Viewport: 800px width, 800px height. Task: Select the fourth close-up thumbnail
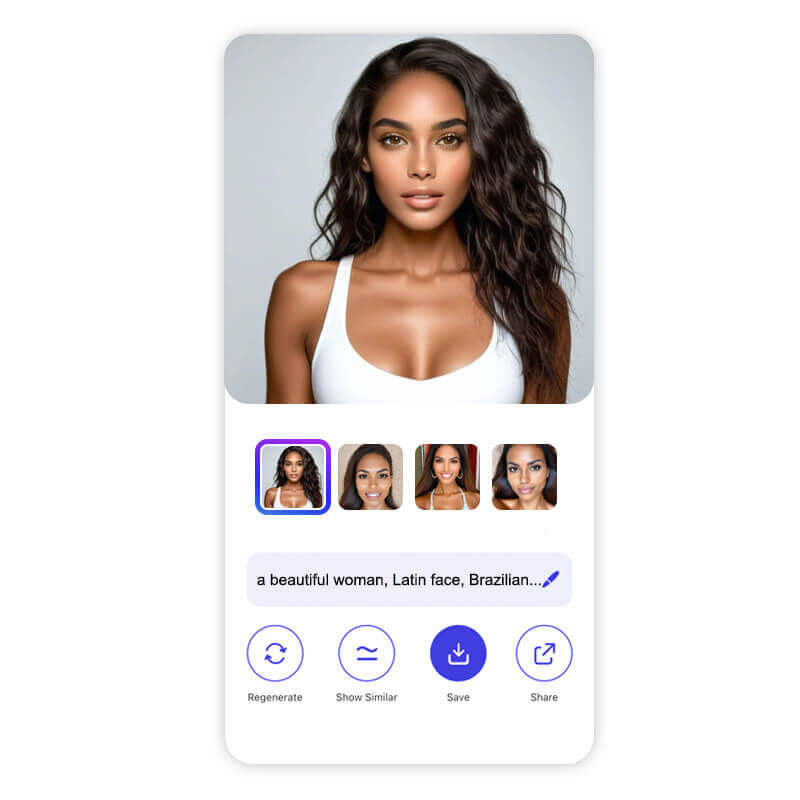tap(524, 477)
